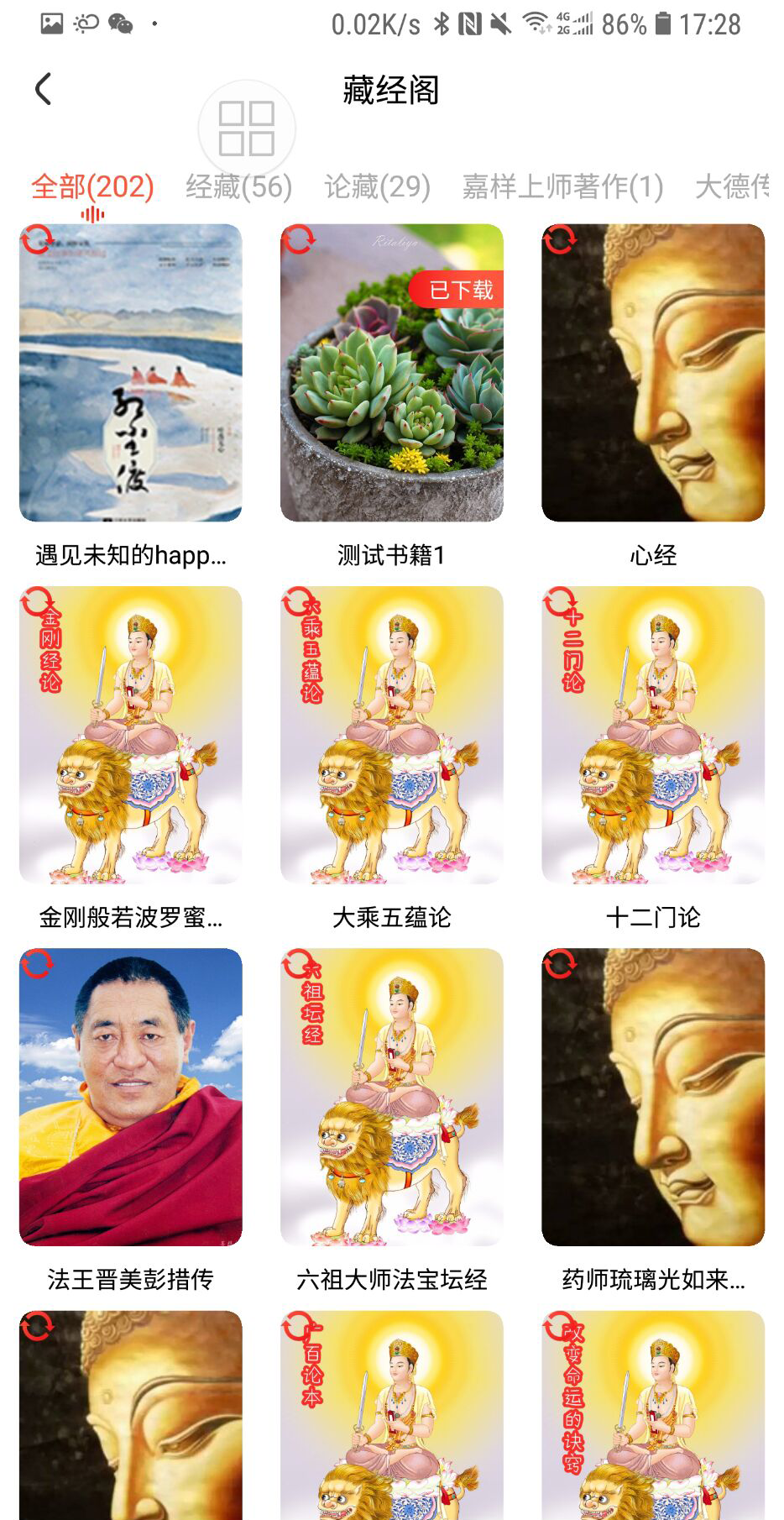Open 金刚般若波罗蜜... book
This screenshot has height=1520, width=784.
(x=130, y=735)
